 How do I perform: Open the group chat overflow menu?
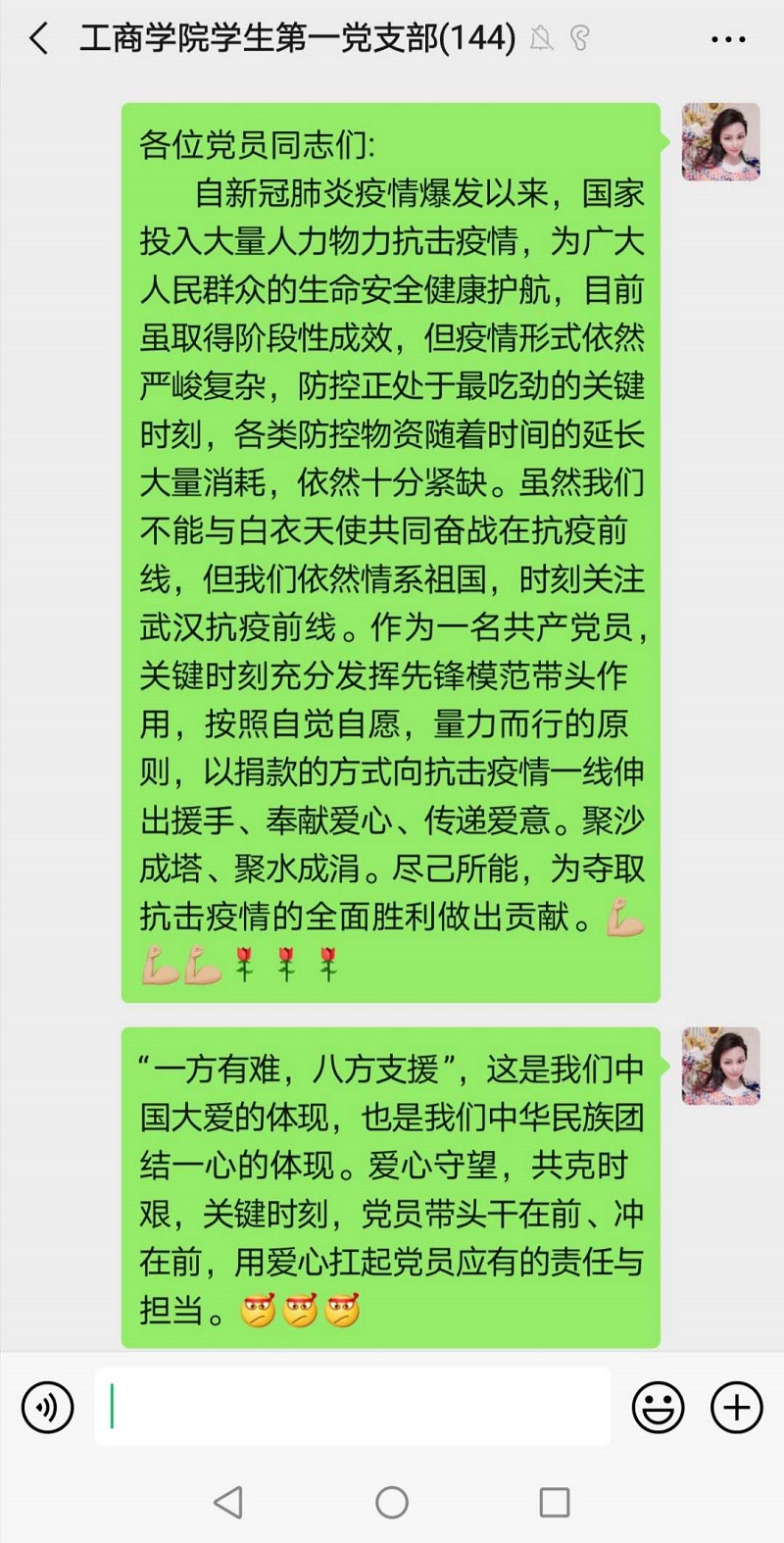coord(728,40)
